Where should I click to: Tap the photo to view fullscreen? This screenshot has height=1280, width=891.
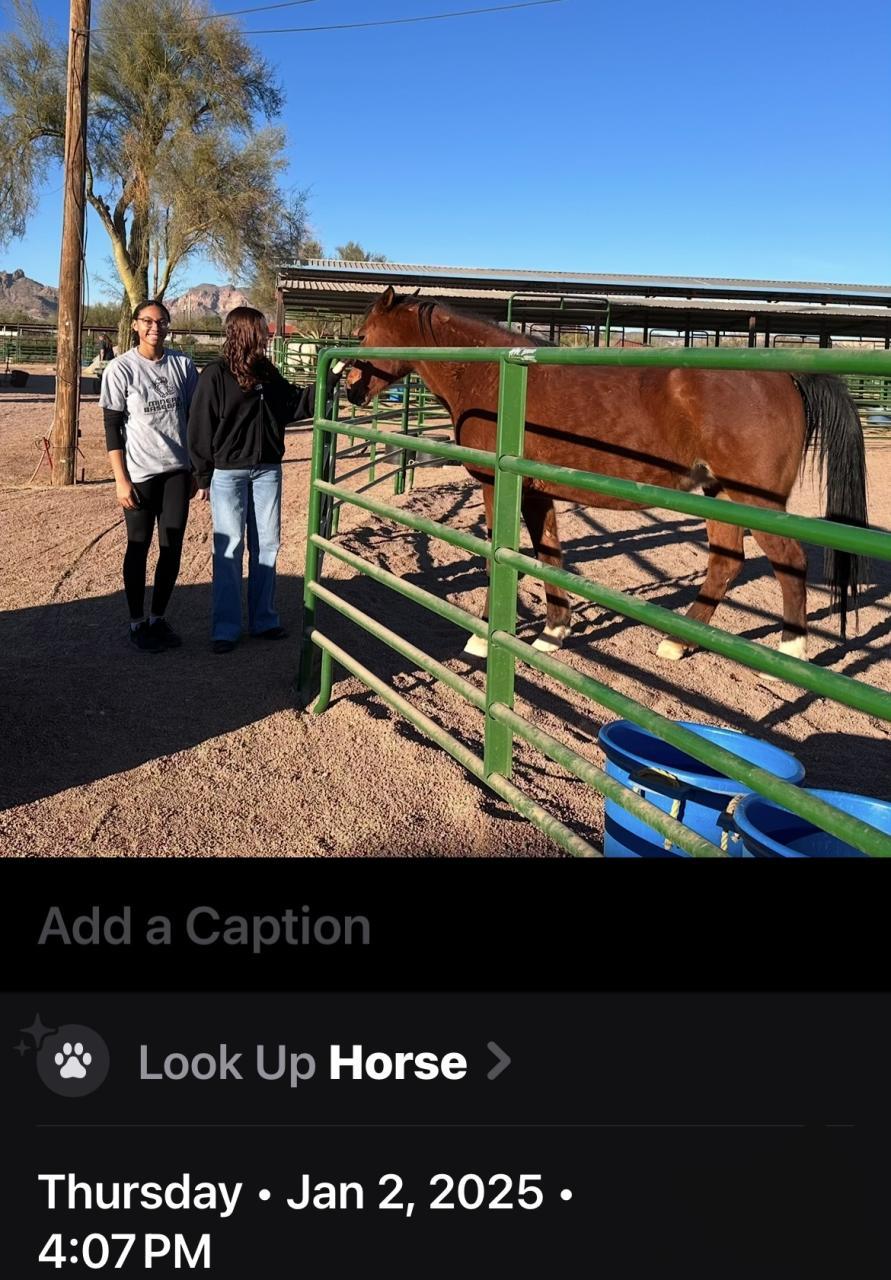coord(445,428)
